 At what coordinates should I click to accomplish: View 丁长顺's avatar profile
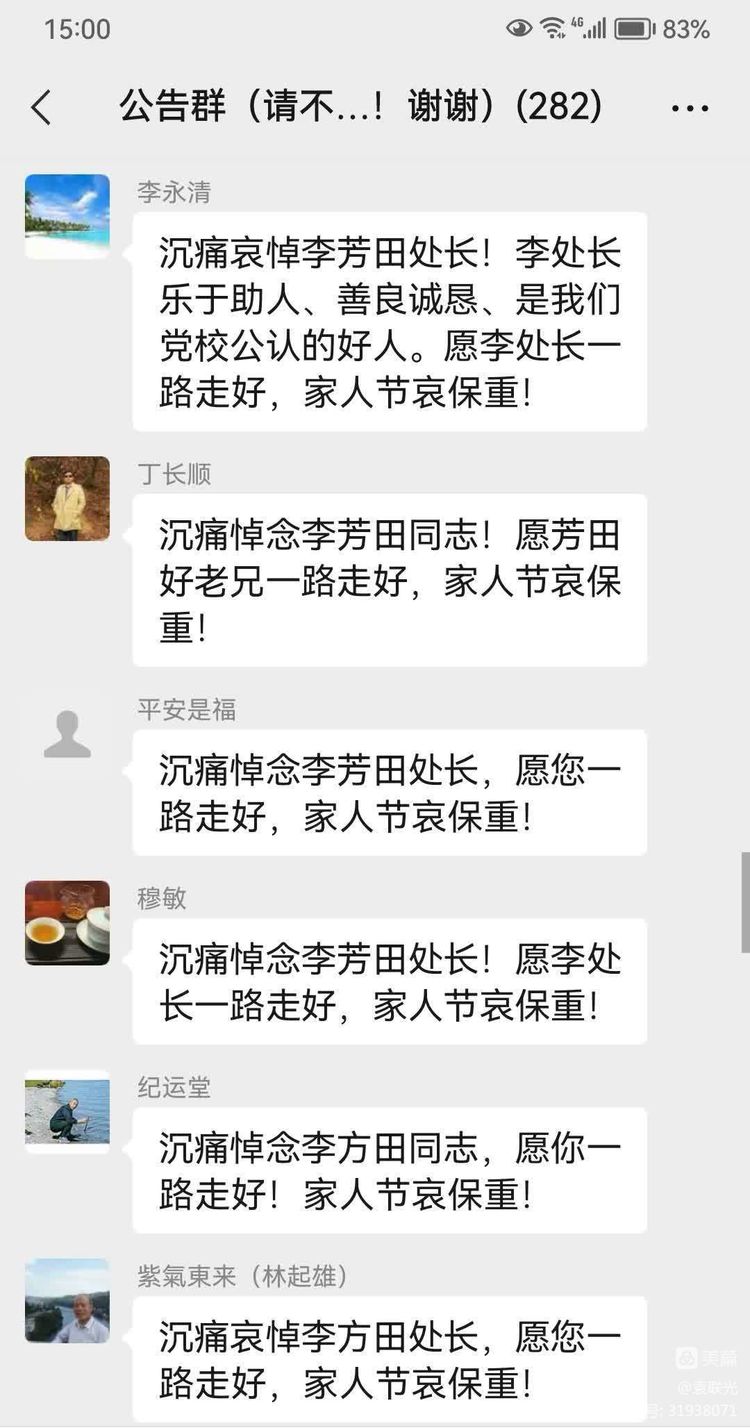[x=67, y=498]
